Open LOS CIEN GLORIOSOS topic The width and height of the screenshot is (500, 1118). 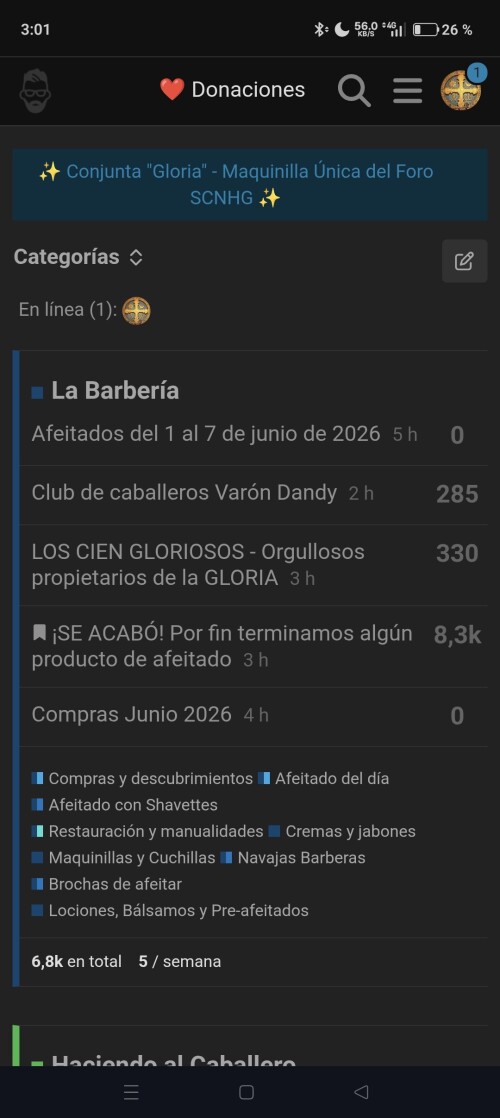198,565
